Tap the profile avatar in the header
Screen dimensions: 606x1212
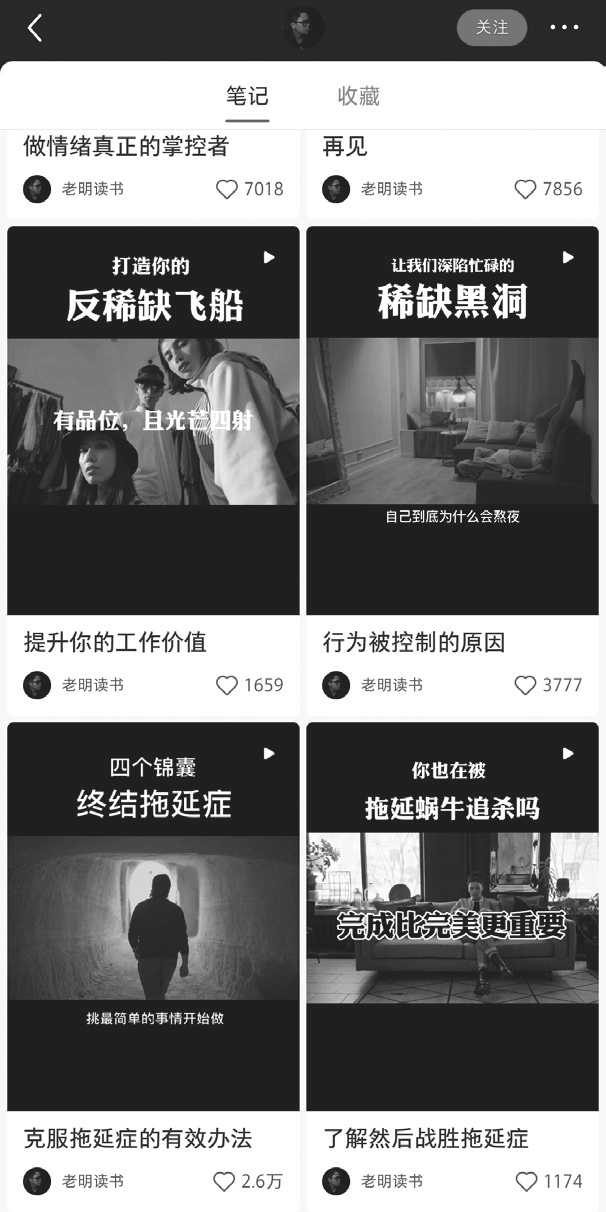tap(302, 28)
